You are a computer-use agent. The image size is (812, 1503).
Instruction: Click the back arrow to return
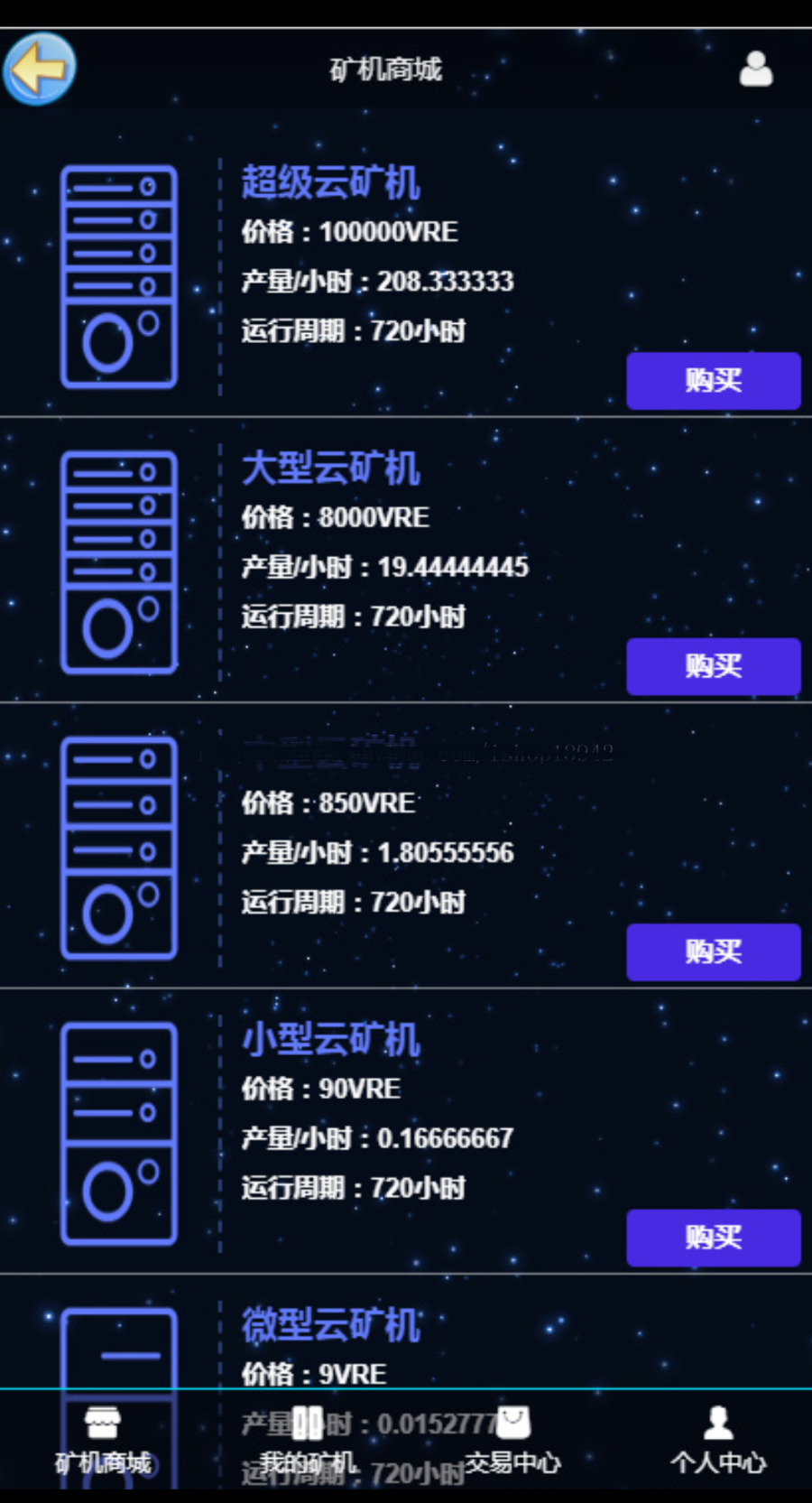[x=40, y=69]
